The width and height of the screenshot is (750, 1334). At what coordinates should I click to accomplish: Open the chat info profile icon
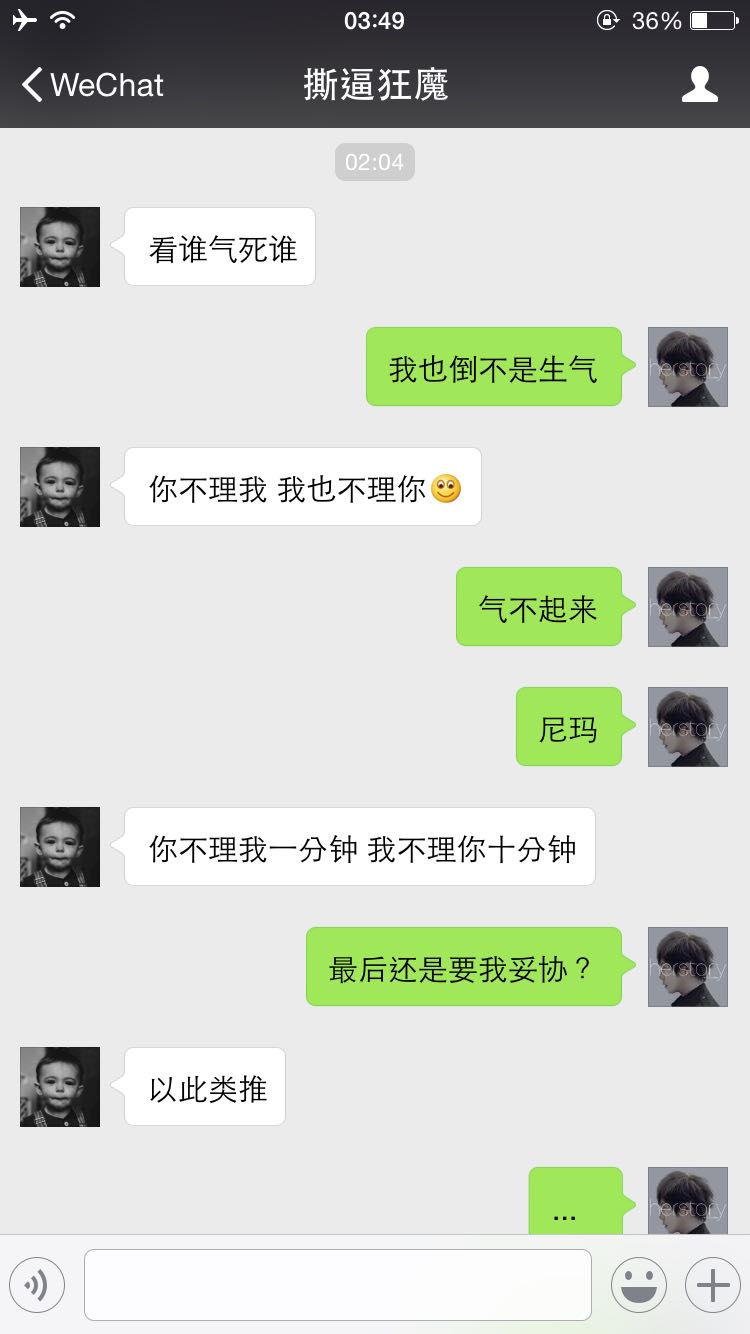(700, 85)
